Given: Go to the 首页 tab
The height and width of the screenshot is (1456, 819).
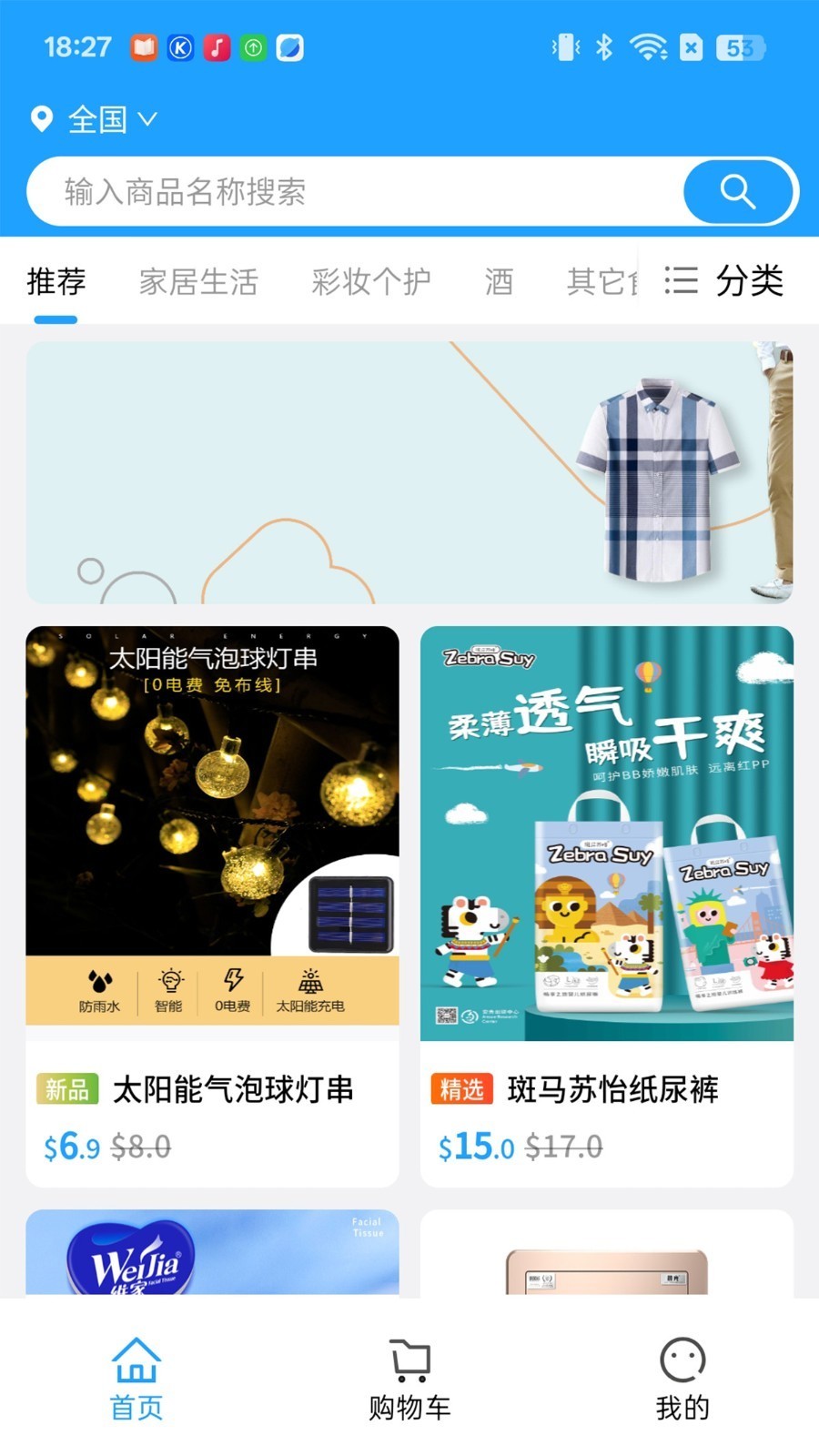Looking at the screenshot, I should coord(136,1378).
